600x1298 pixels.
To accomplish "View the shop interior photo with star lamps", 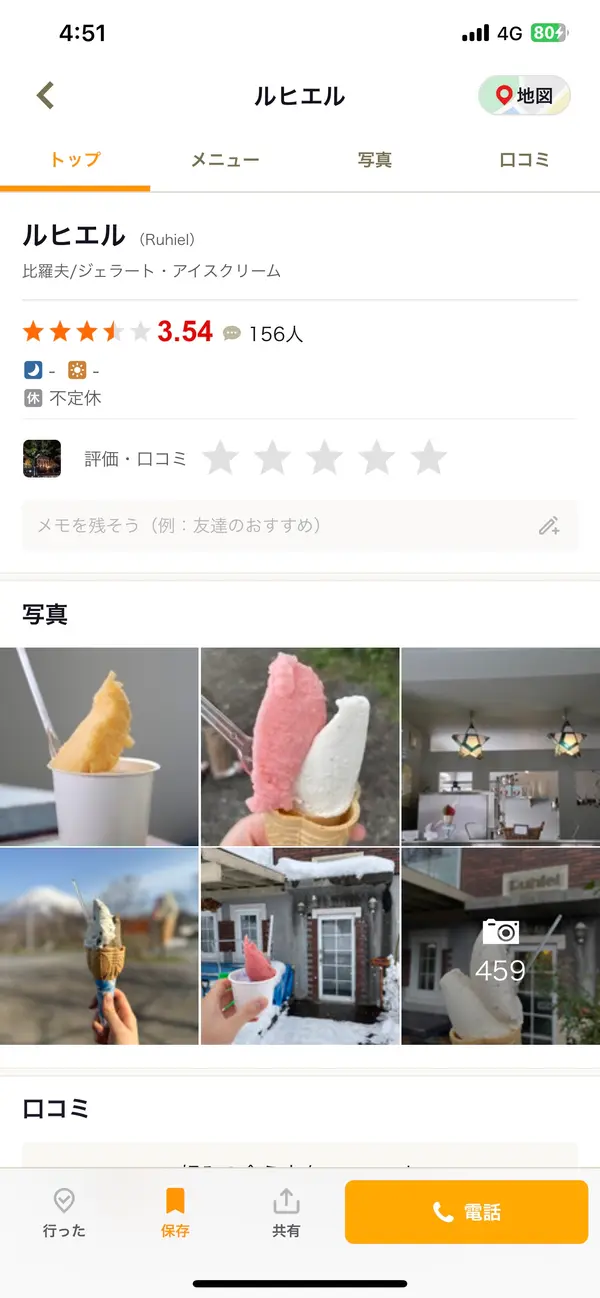I will [500, 746].
